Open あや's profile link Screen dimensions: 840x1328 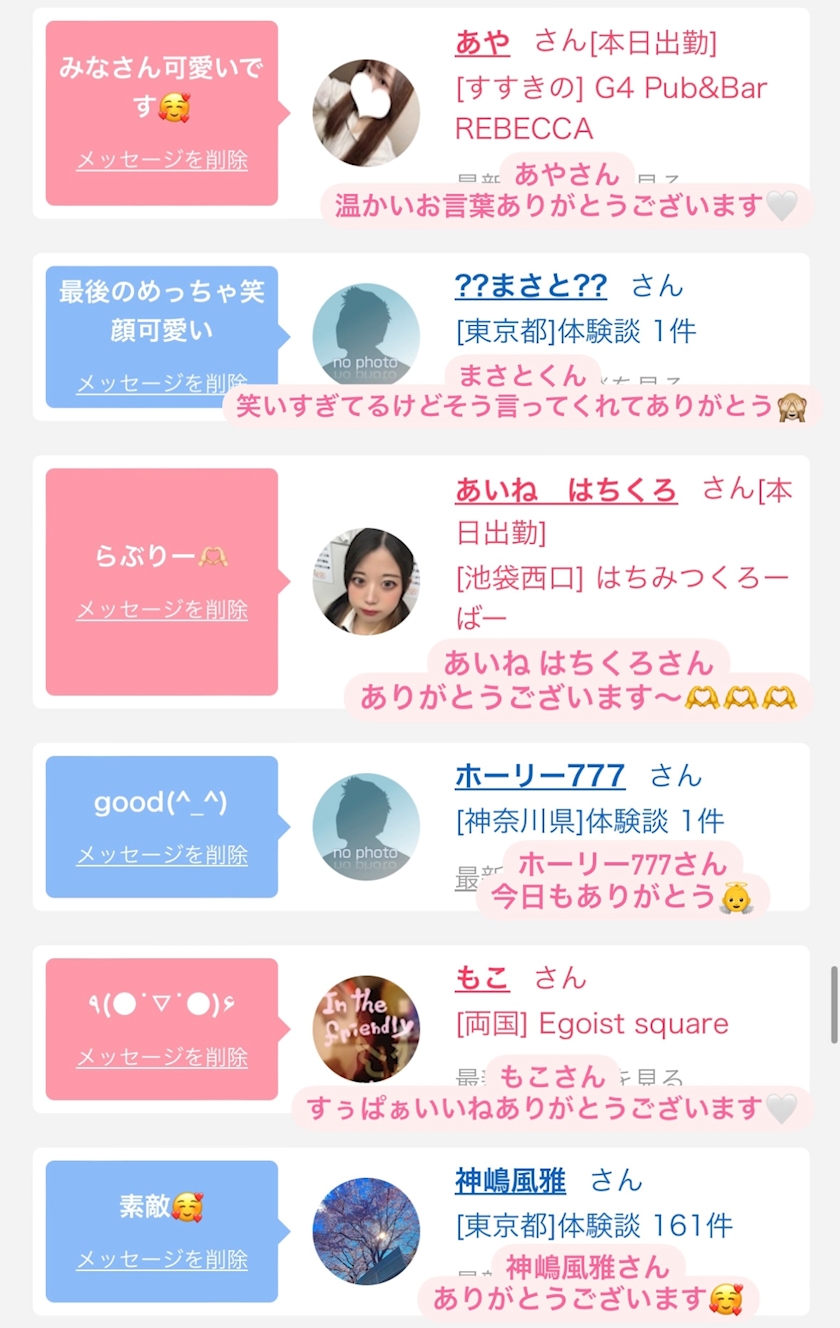(482, 42)
